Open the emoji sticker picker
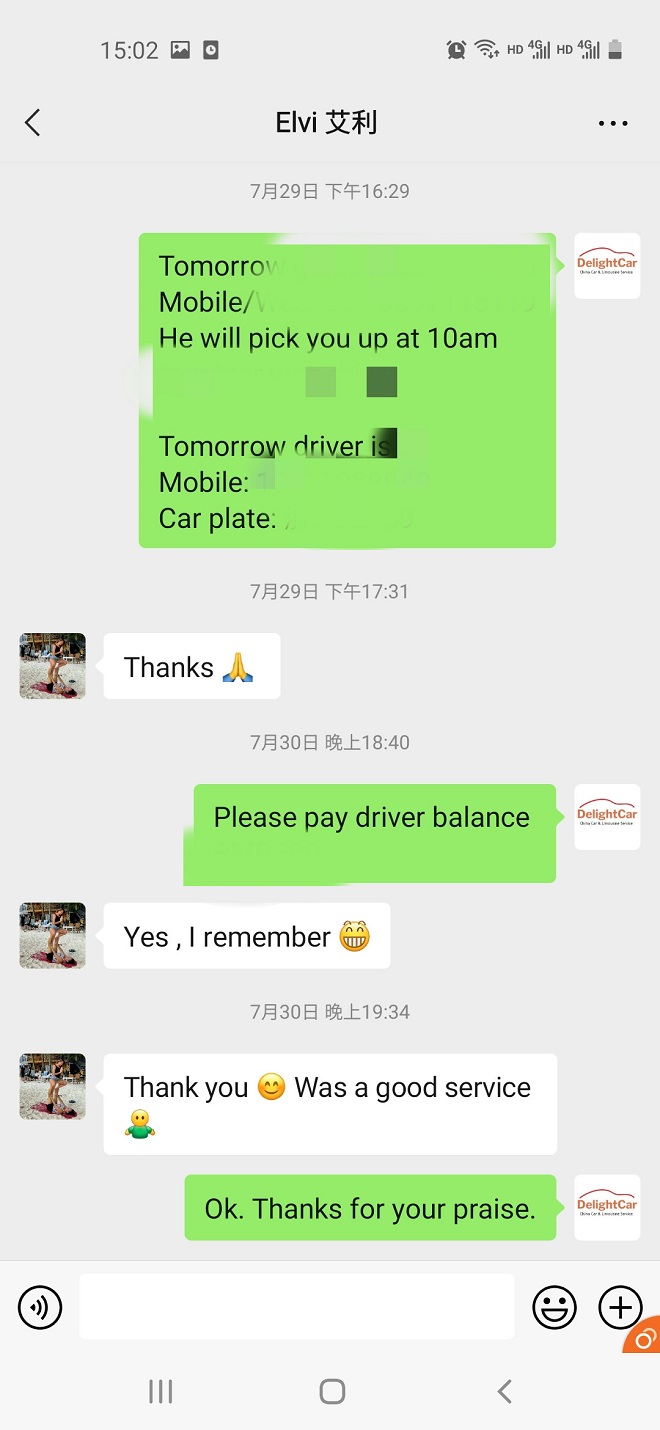The height and width of the screenshot is (1430, 660). [x=554, y=1307]
